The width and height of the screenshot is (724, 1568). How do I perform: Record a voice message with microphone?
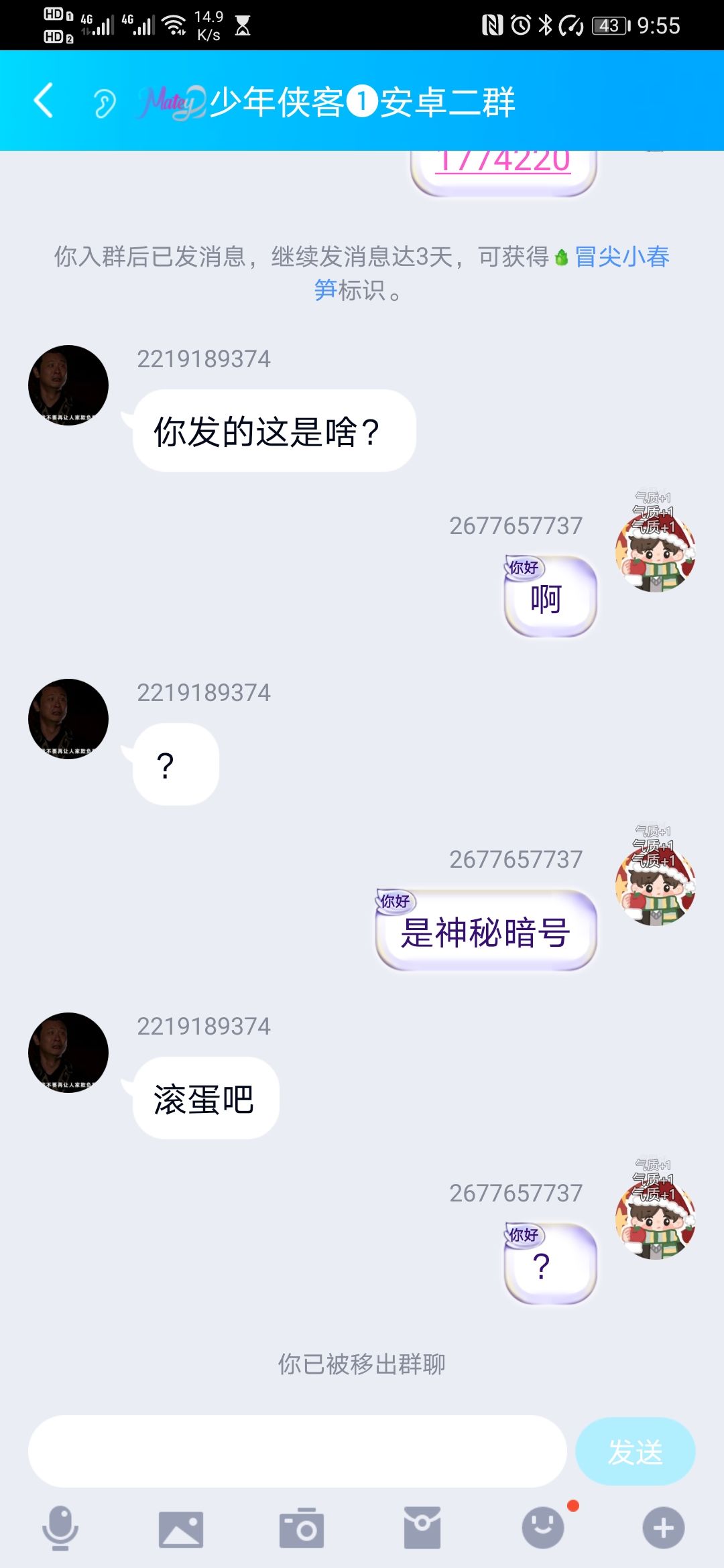pos(60,1528)
